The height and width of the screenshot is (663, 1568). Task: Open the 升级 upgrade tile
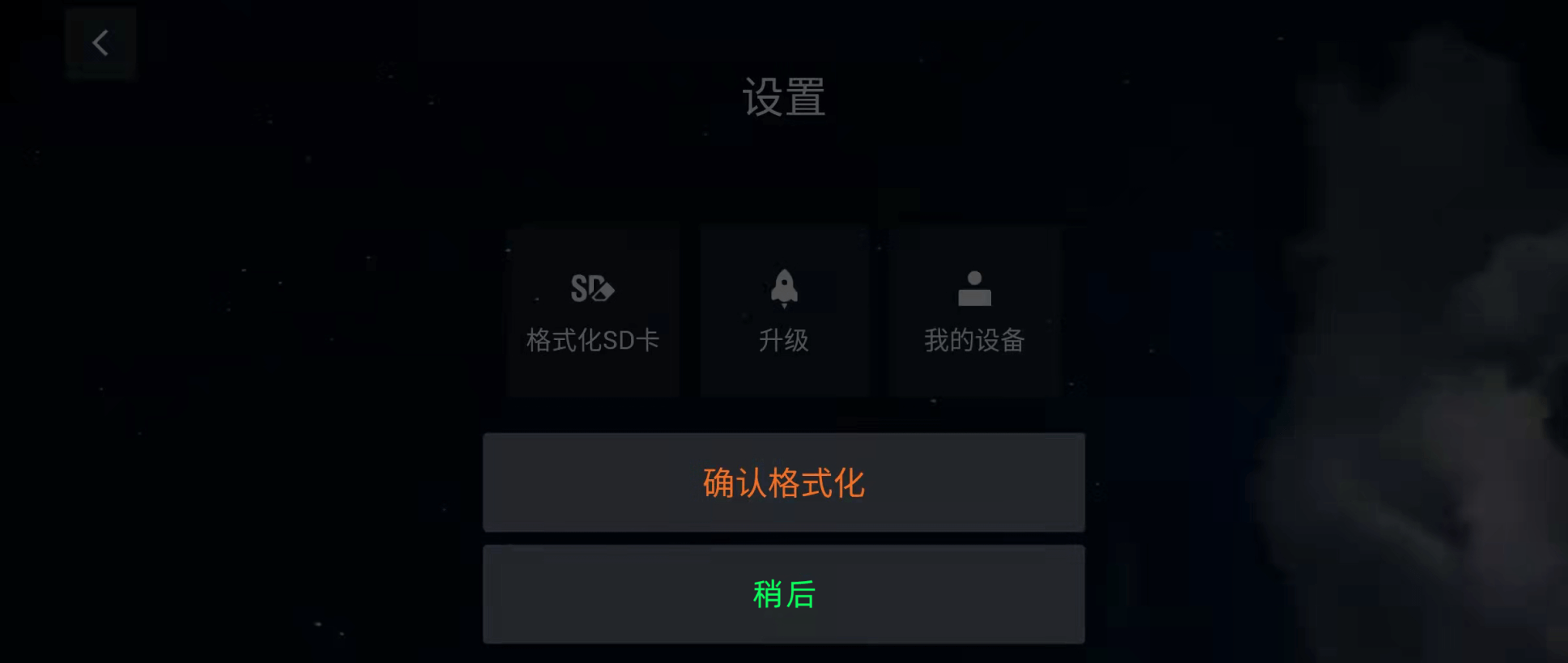(784, 312)
